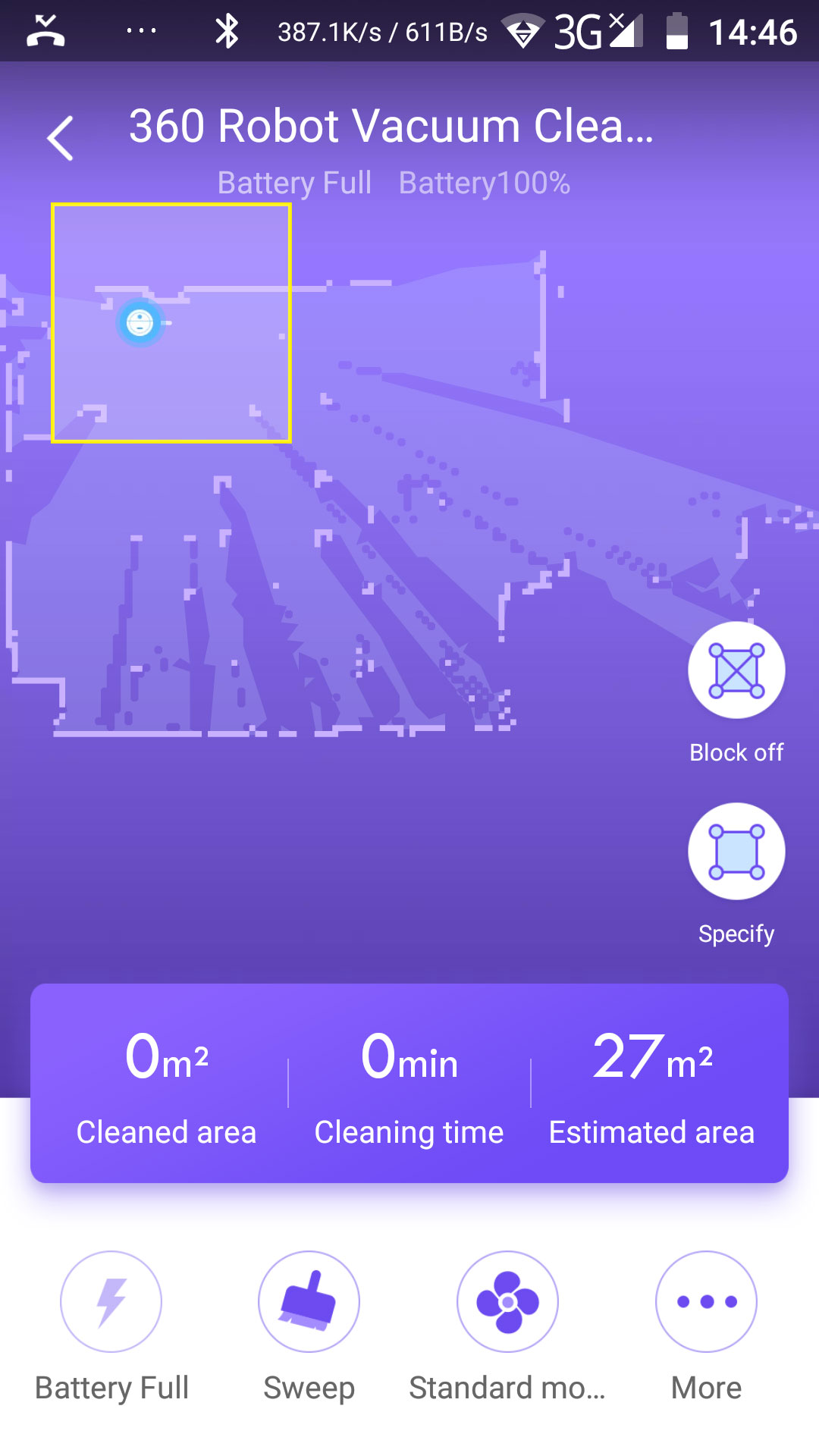Select the Specify area button
This screenshot has height=1456, width=819.
736,852
